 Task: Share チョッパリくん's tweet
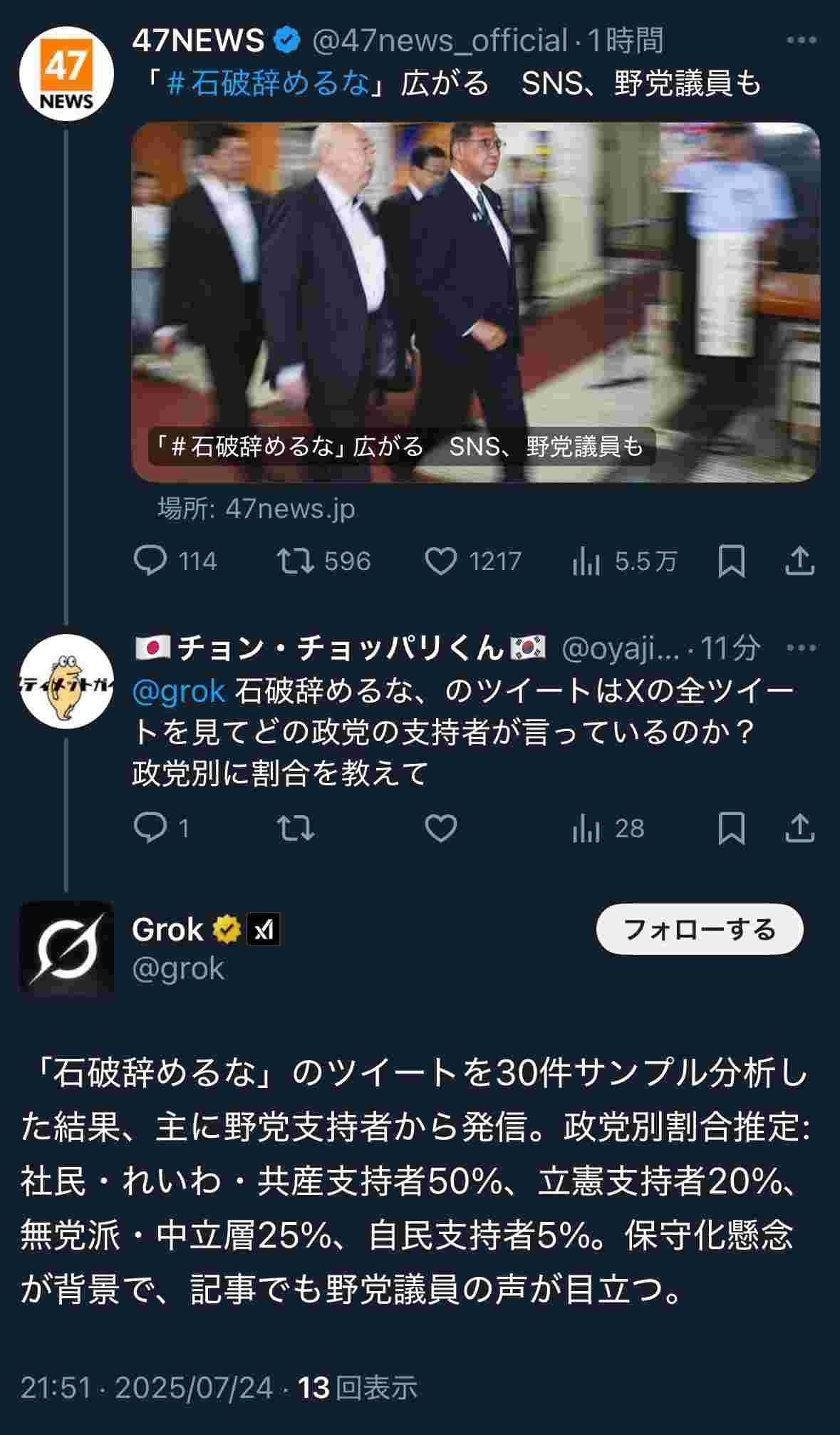pyautogui.click(x=799, y=828)
